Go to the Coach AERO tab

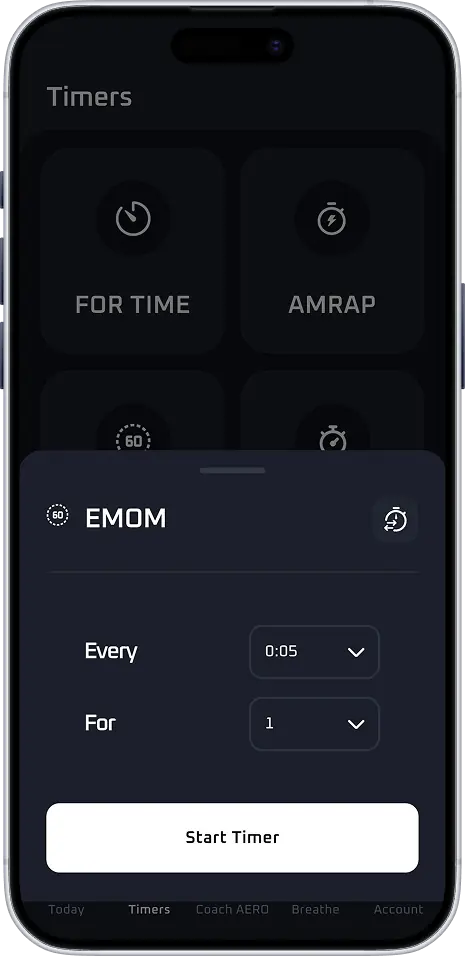coord(232,910)
